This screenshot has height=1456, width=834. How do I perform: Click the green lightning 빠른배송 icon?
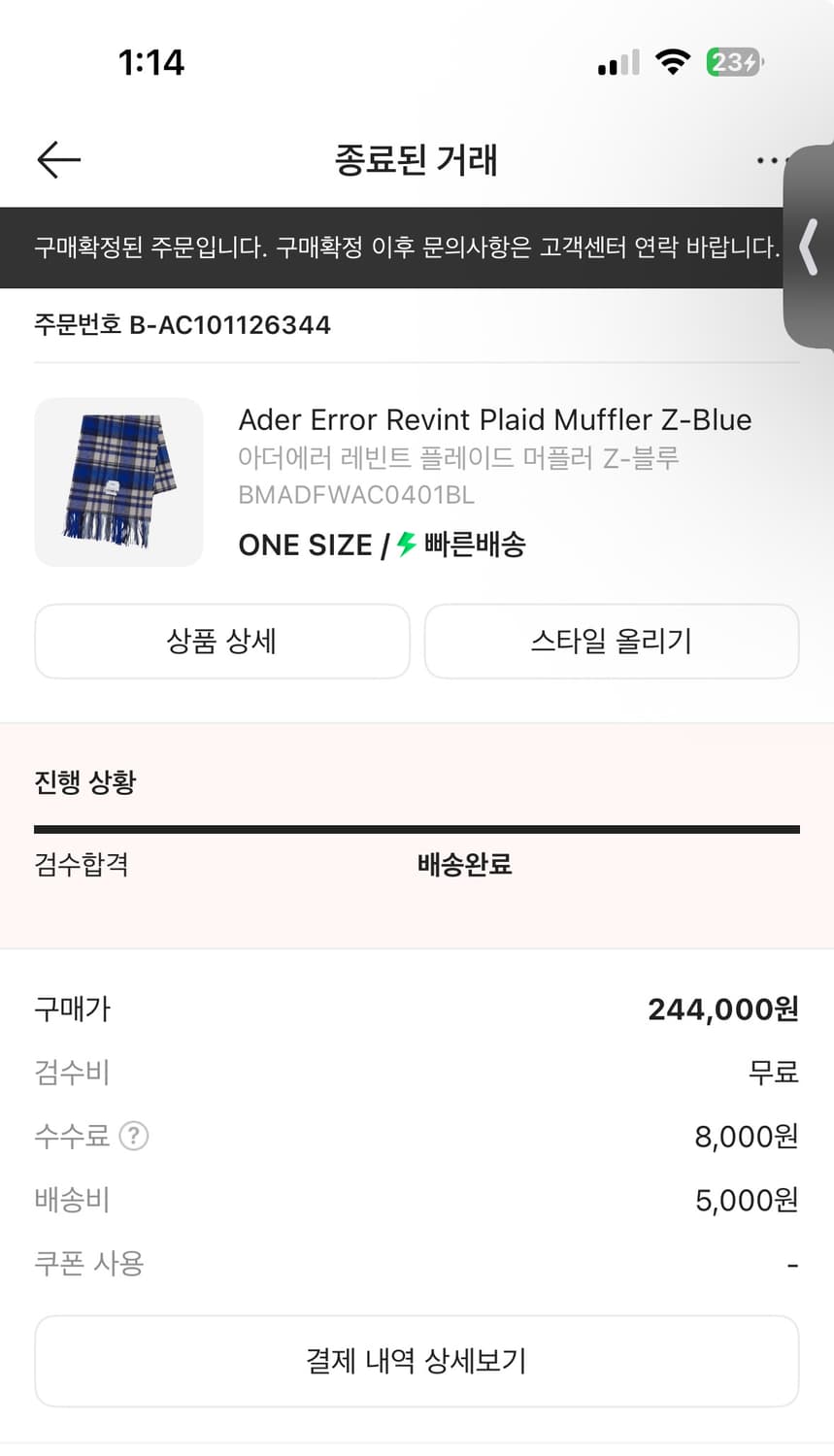(x=404, y=545)
